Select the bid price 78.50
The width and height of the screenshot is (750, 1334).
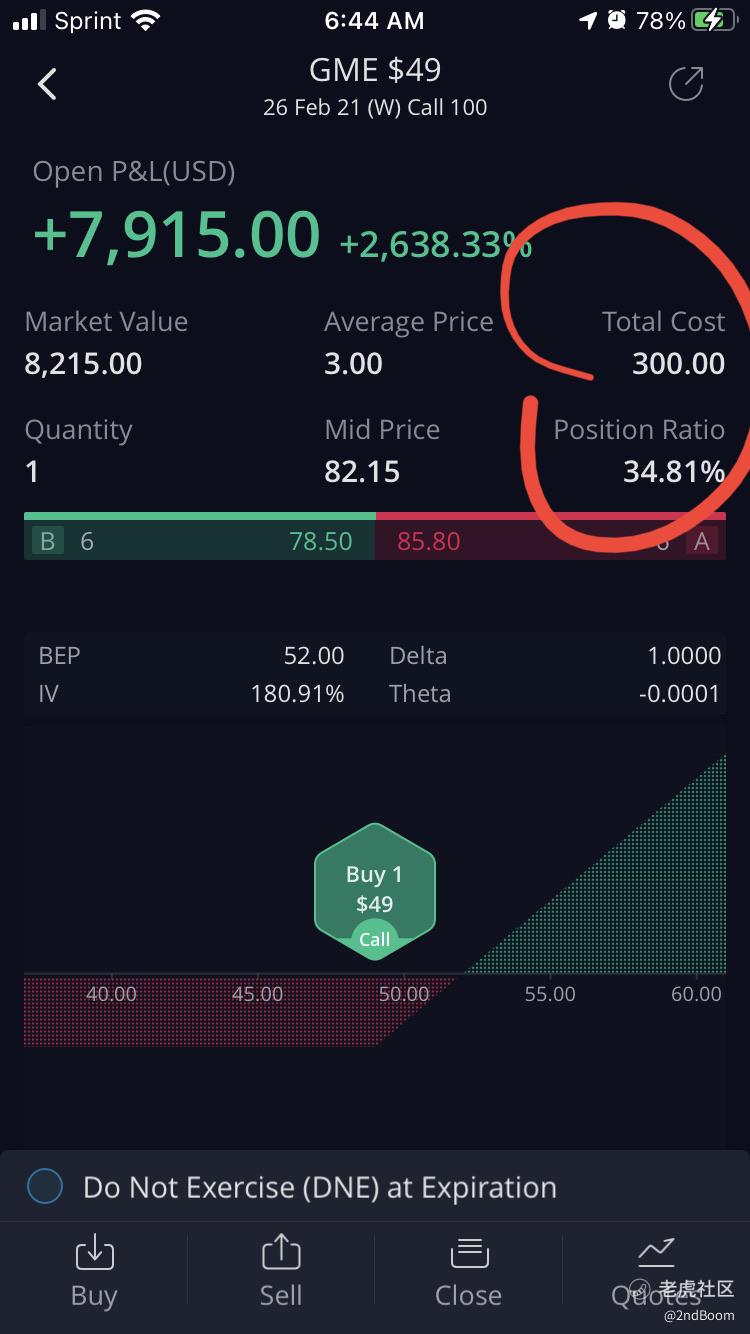pos(321,541)
